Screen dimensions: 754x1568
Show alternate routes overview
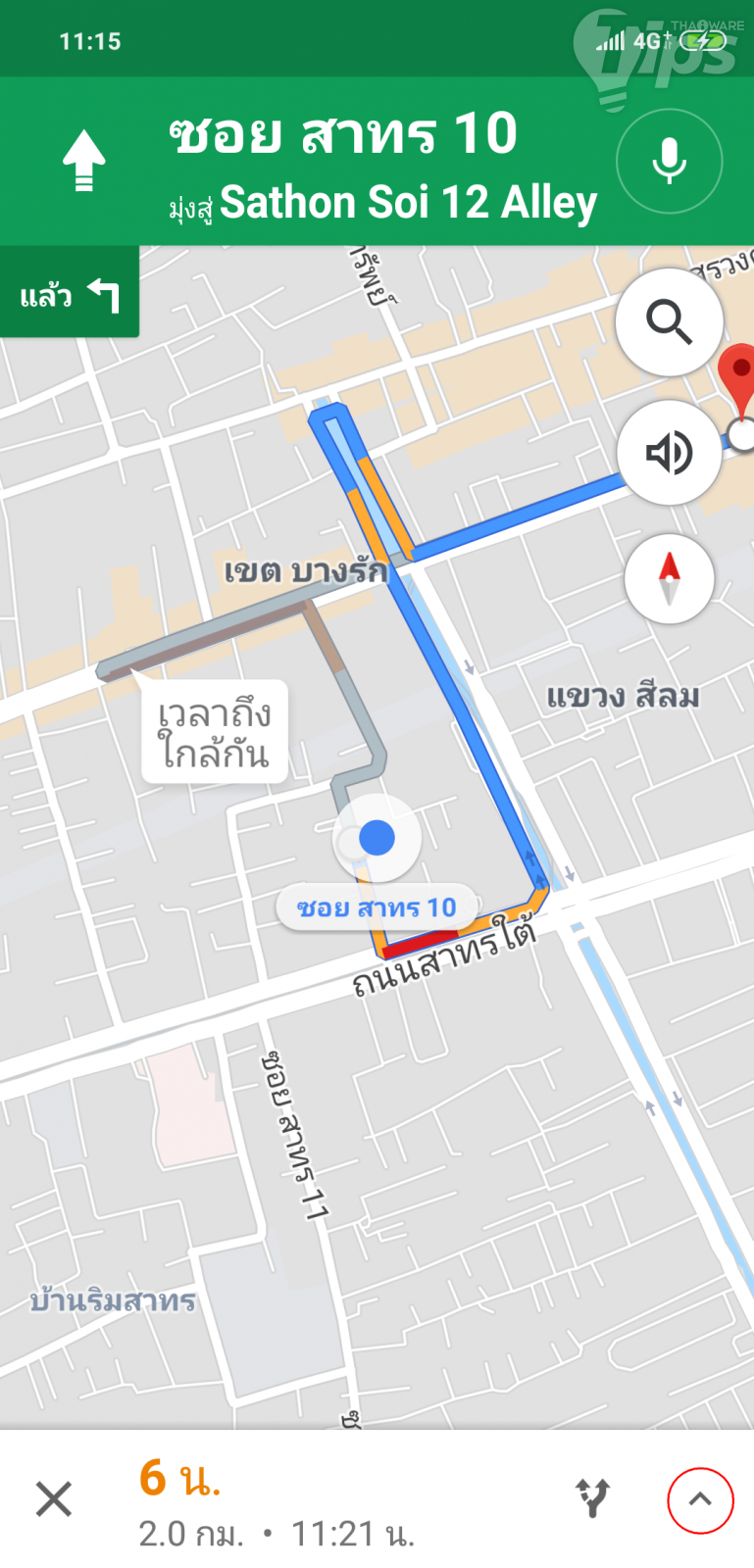(x=592, y=1498)
